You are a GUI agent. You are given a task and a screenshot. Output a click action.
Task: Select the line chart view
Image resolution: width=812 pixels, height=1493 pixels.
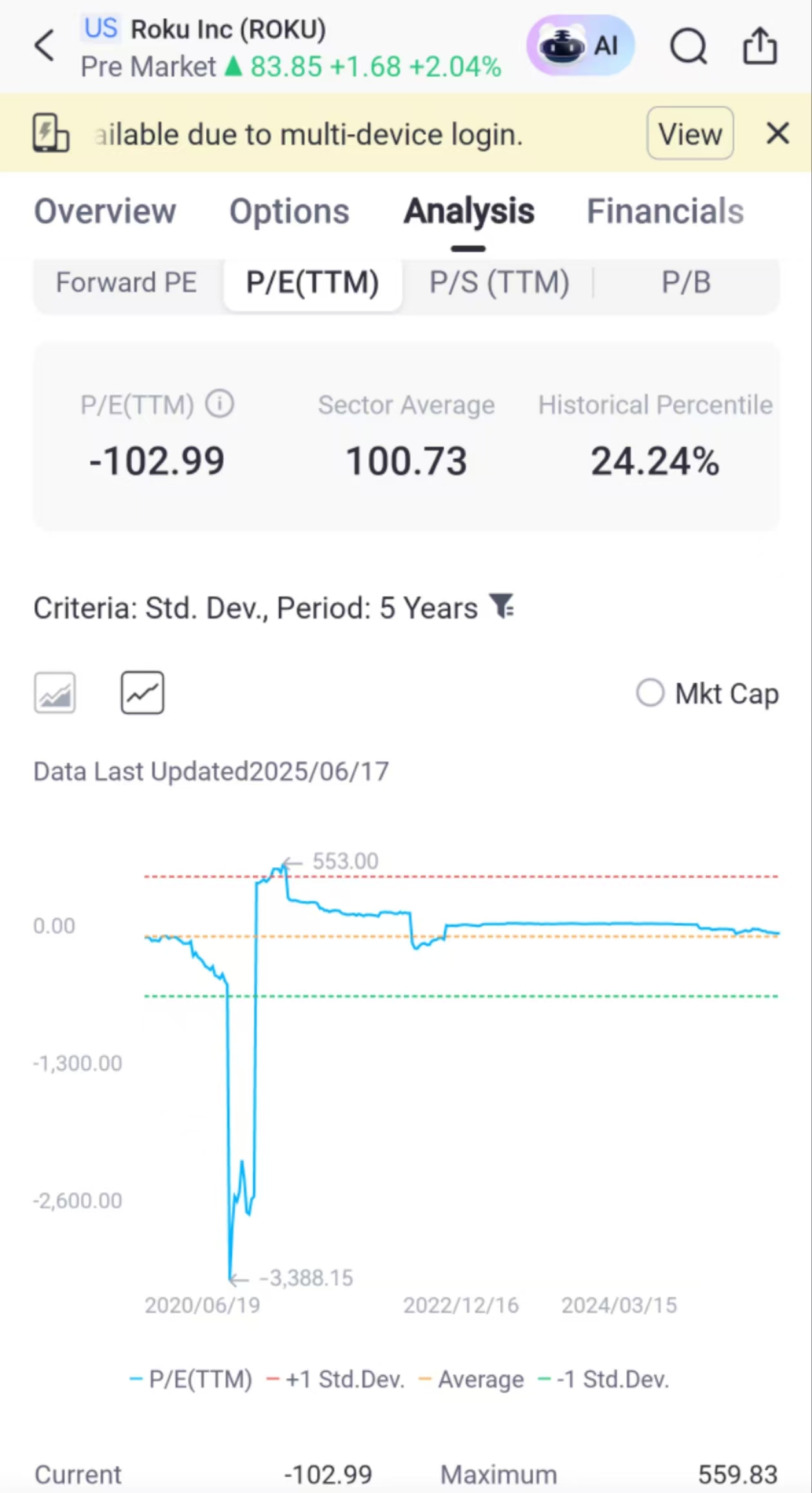tap(143, 693)
